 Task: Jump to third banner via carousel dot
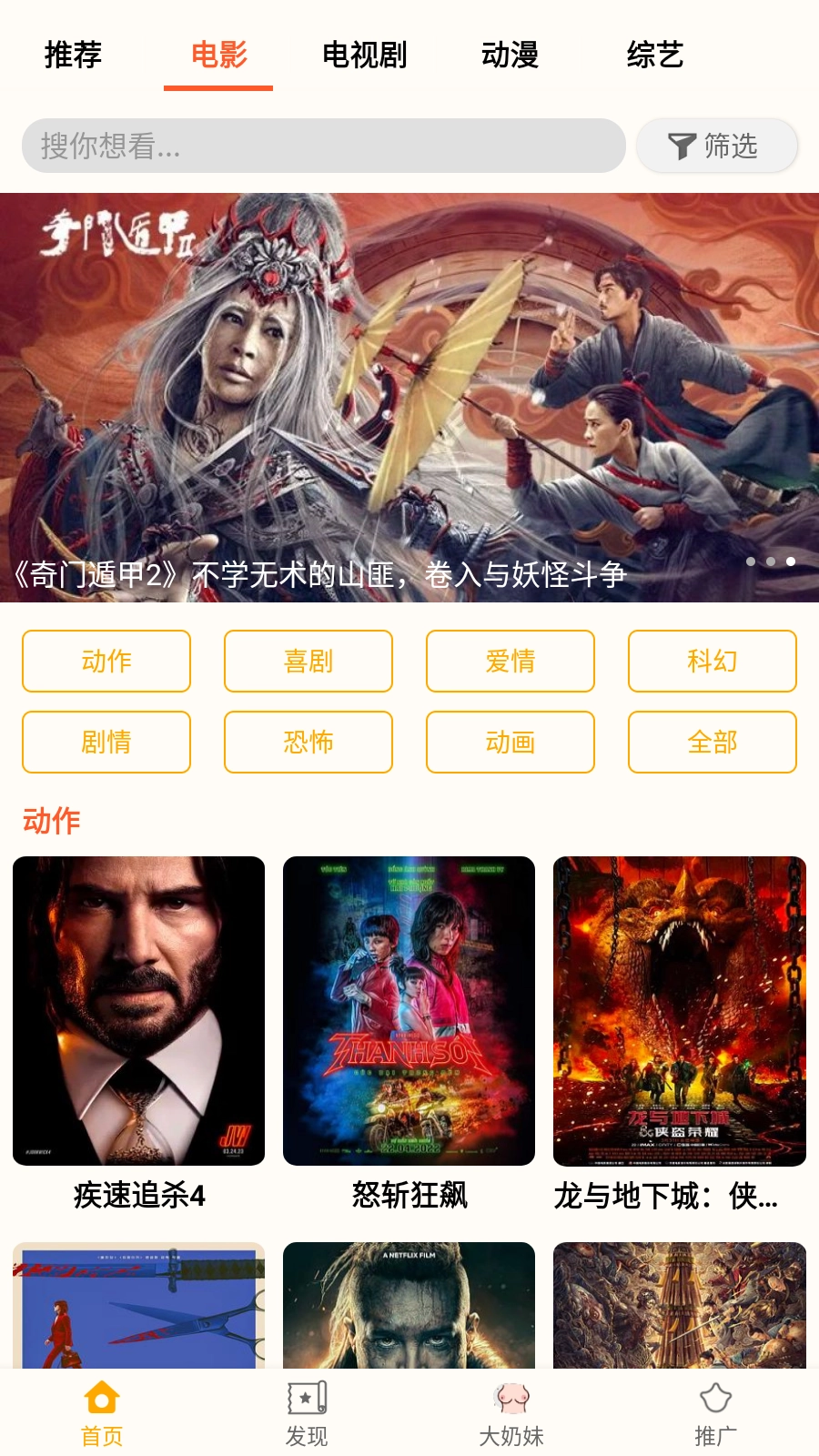point(789,562)
